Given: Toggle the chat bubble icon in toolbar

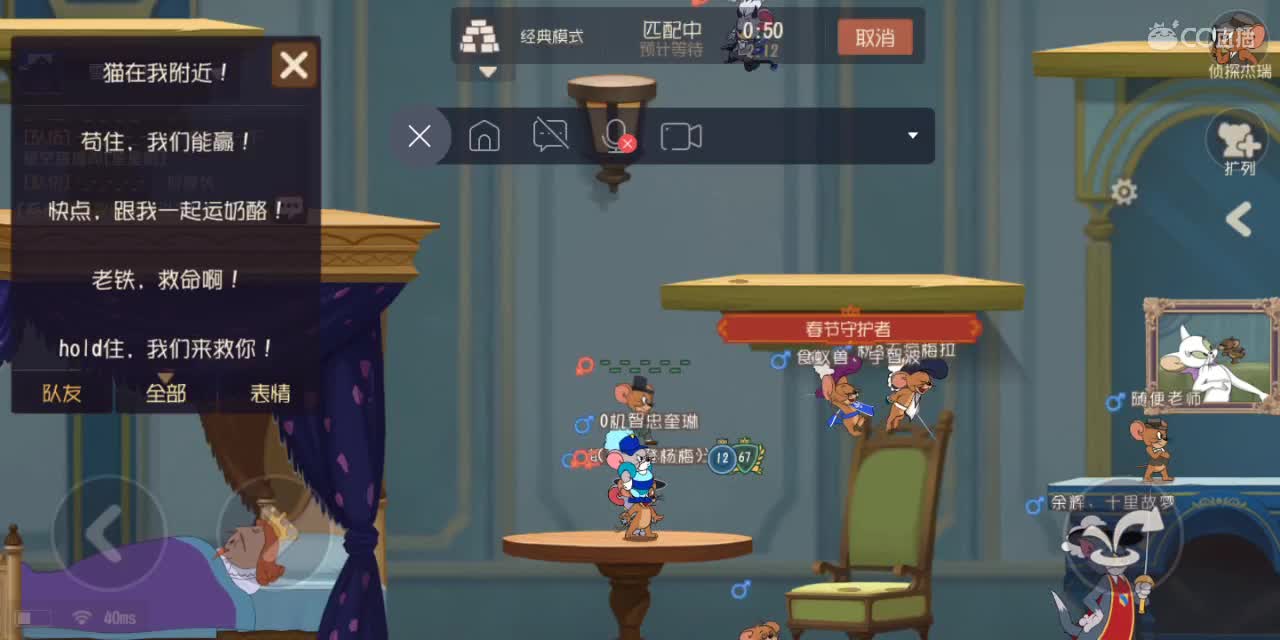Looking at the screenshot, I should pos(550,136).
